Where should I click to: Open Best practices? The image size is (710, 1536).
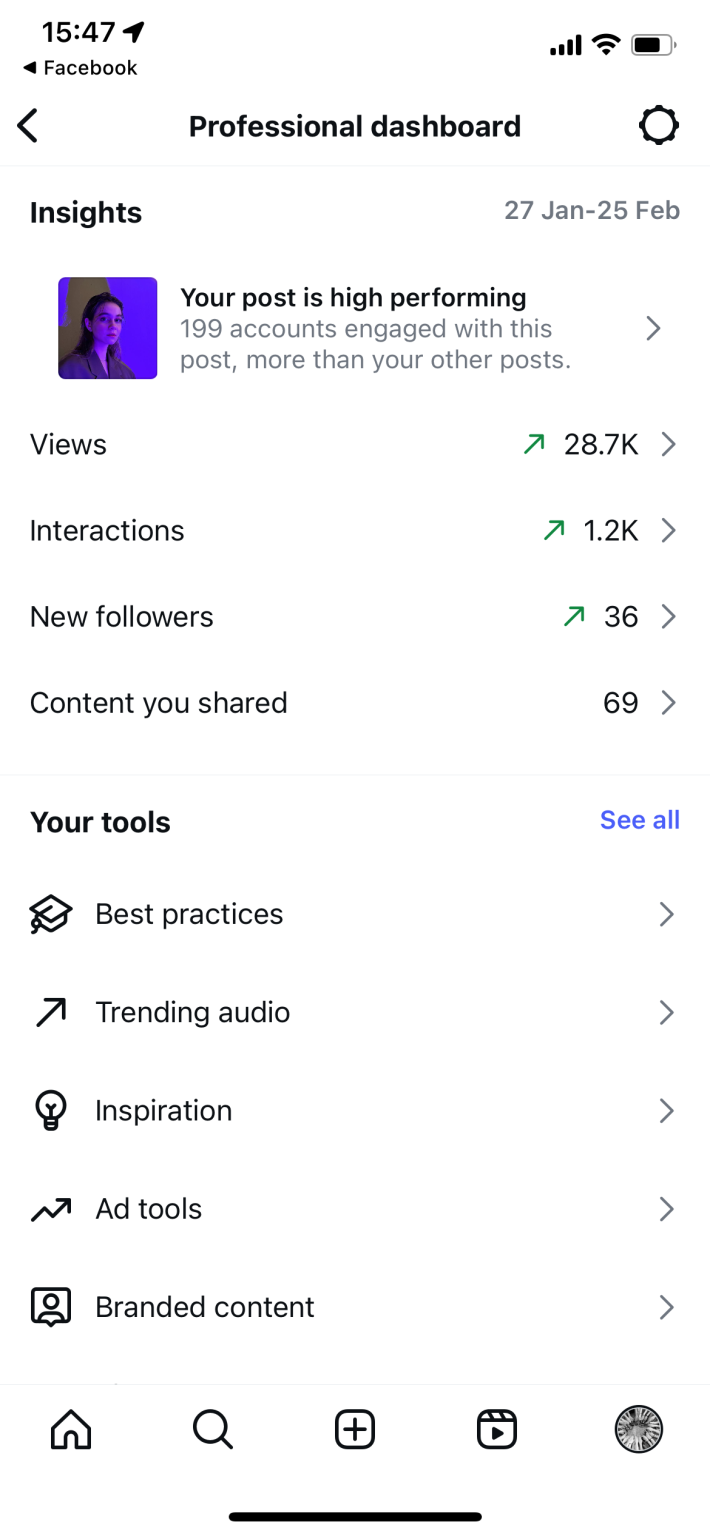(x=355, y=914)
